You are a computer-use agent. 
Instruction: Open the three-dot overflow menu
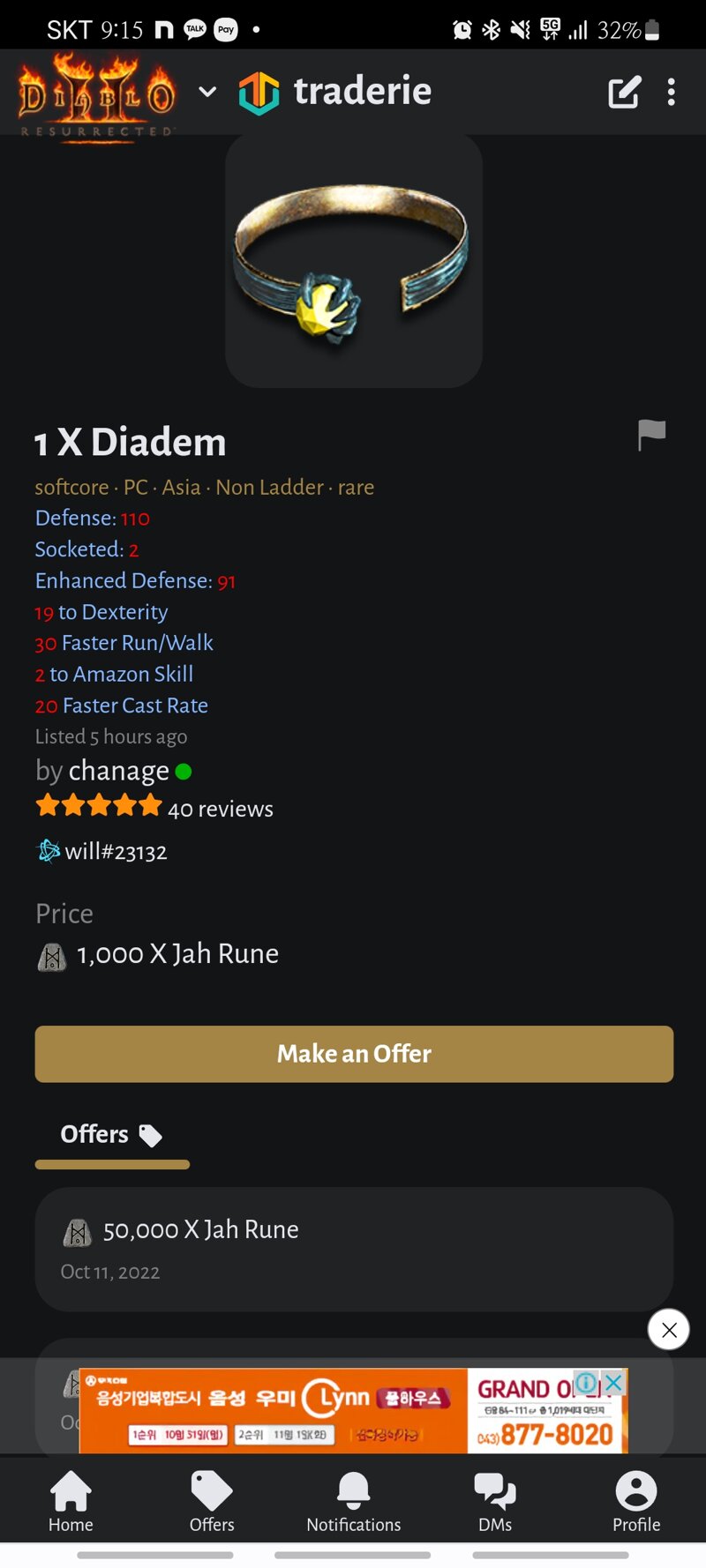[x=672, y=92]
